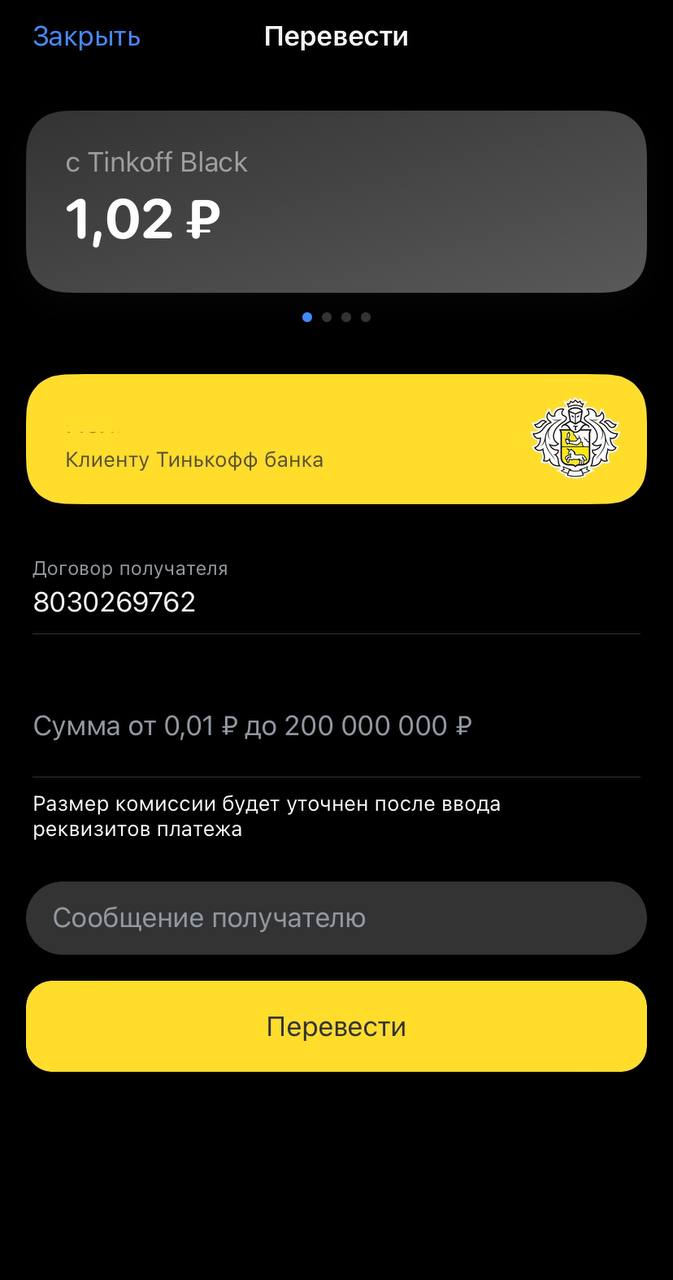Enter amount in the Сумма field
673x1280 pixels.
click(x=336, y=726)
